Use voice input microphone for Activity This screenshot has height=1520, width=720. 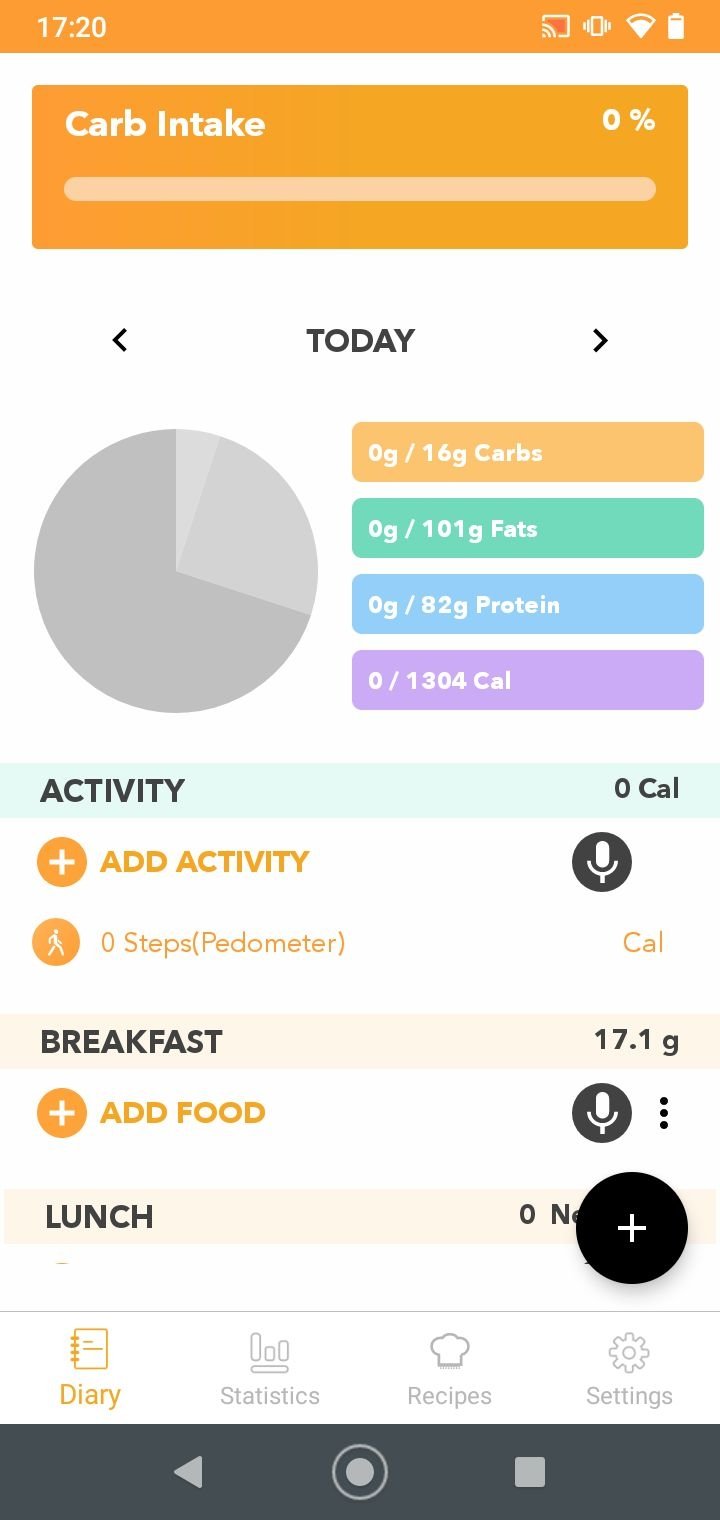point(602,862)
